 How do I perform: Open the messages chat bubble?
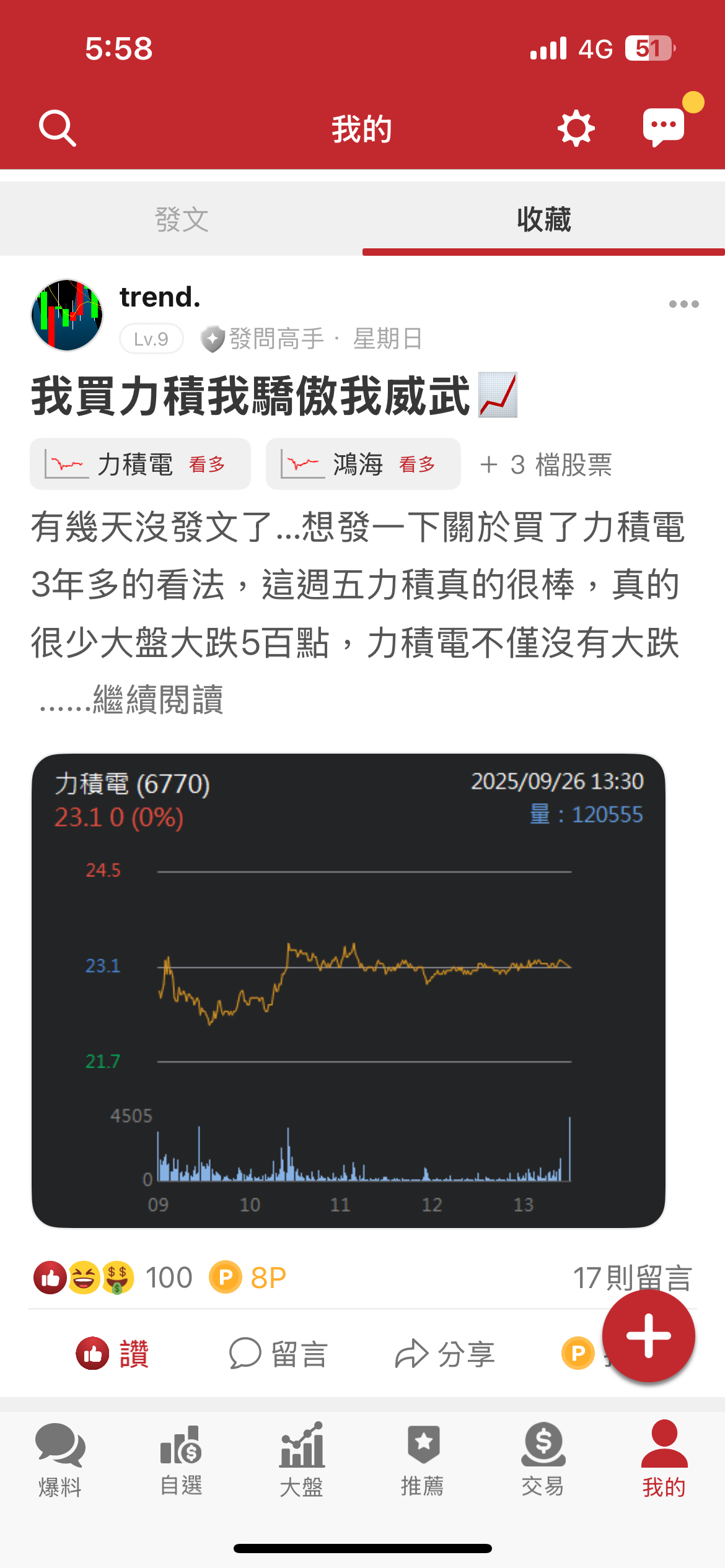[664, 128]
